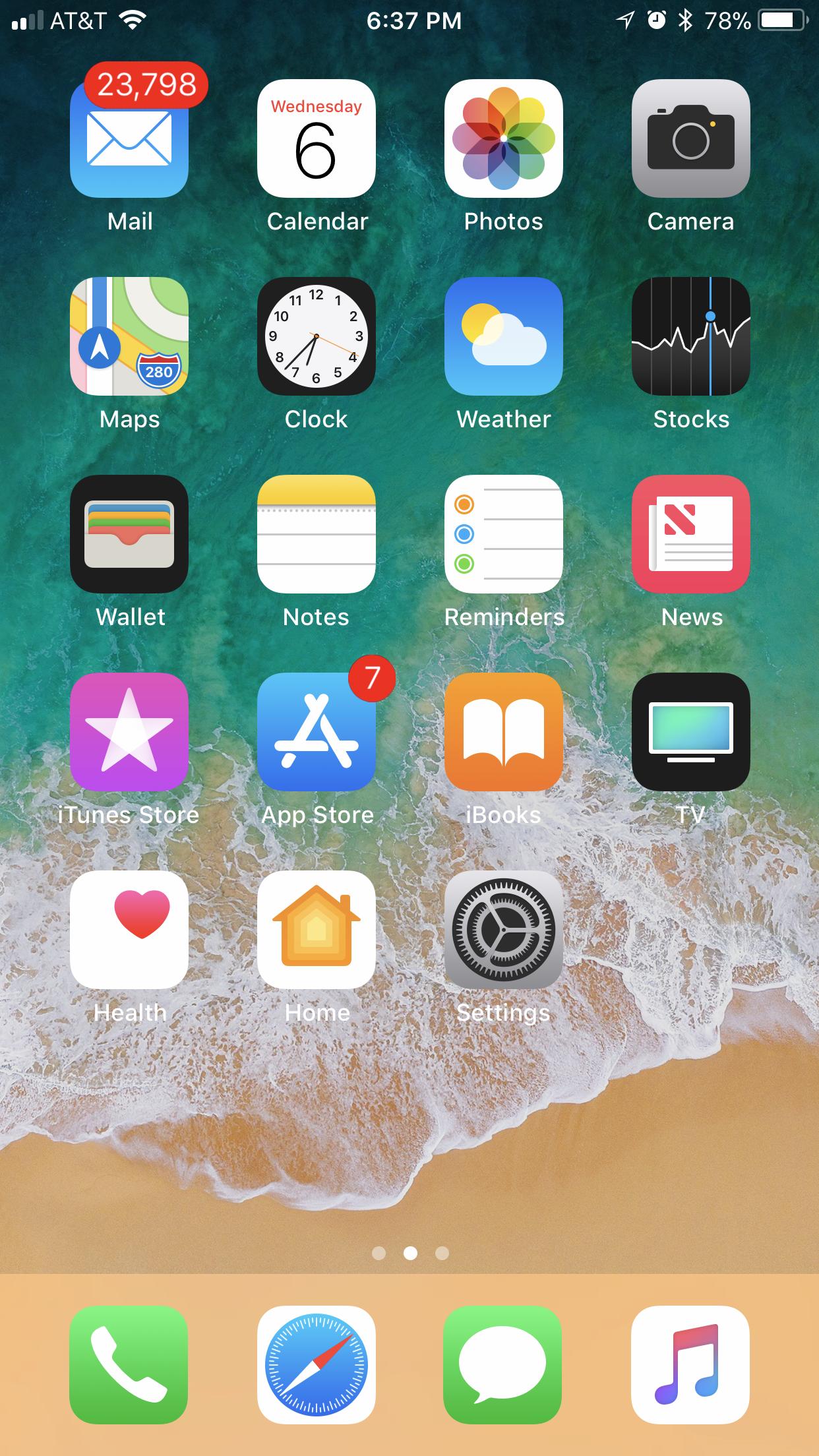Open the TV app
Viewport: 819px width, 1456px height.
click(691, 732)
